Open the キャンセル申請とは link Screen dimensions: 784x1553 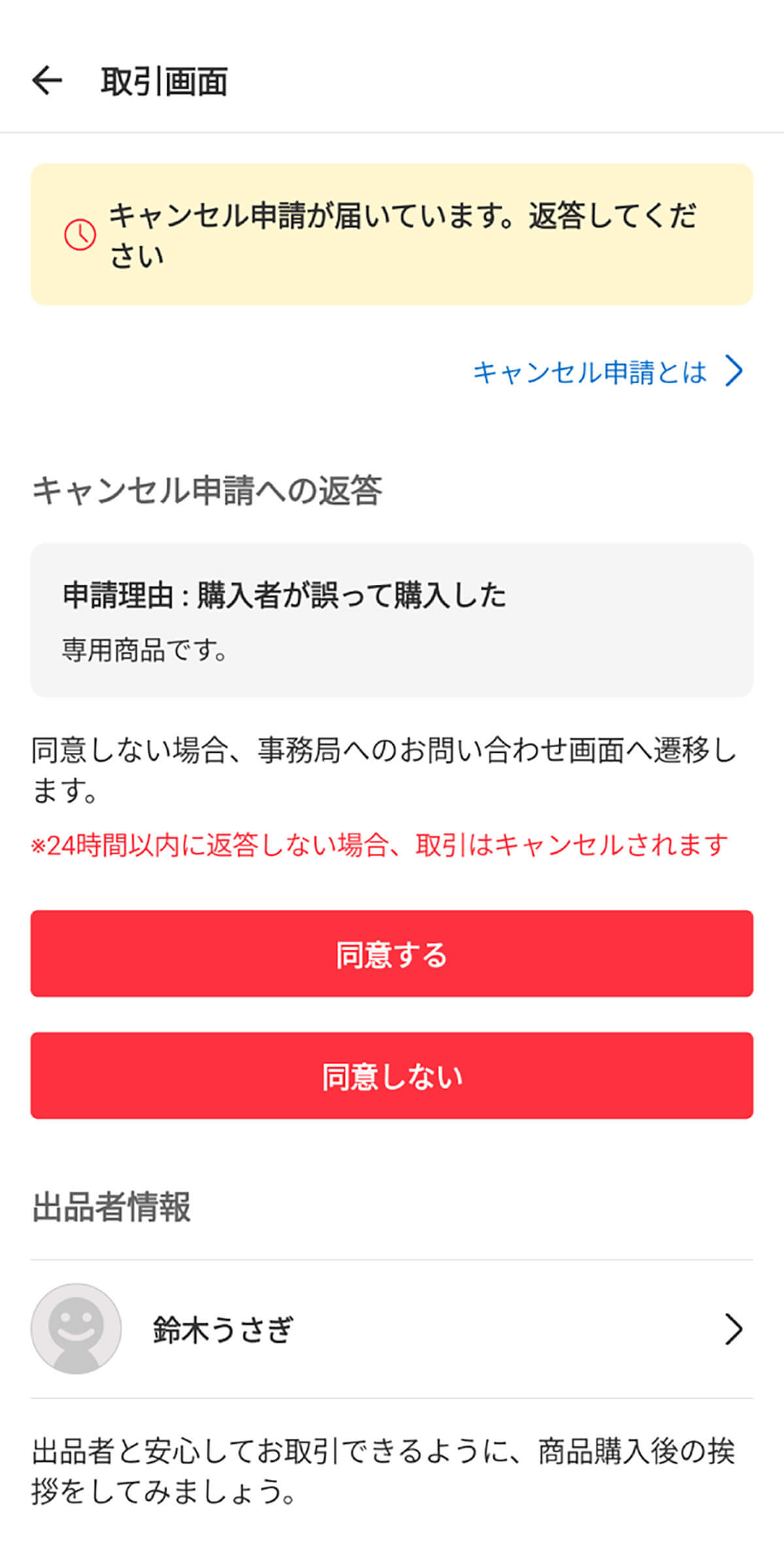(606, 373)
